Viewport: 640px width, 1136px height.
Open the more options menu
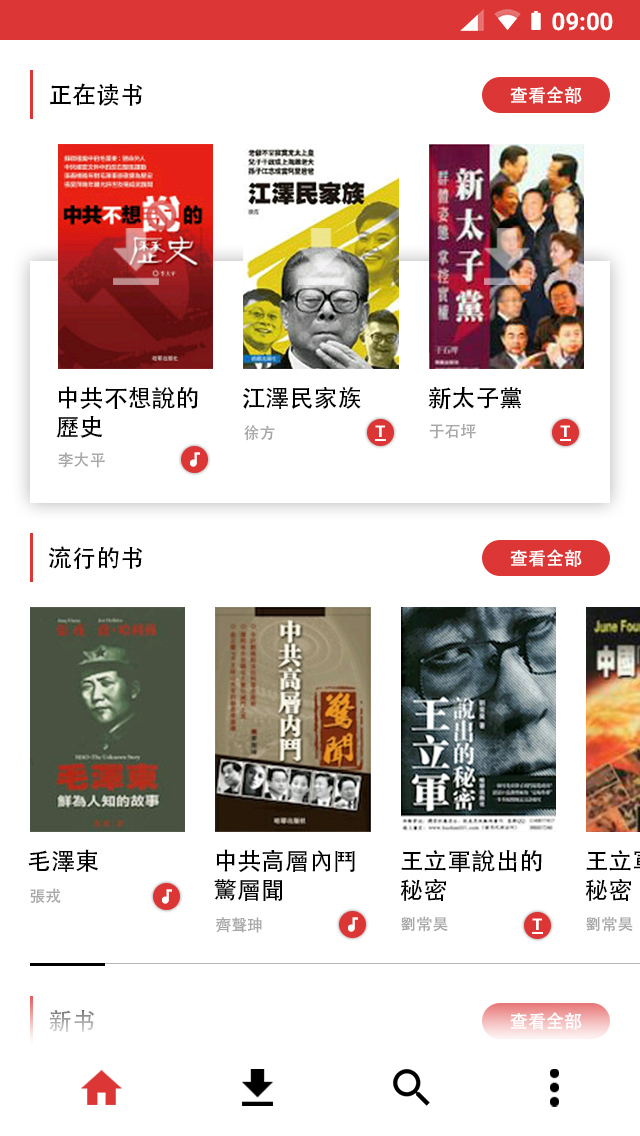(554, 1087)
